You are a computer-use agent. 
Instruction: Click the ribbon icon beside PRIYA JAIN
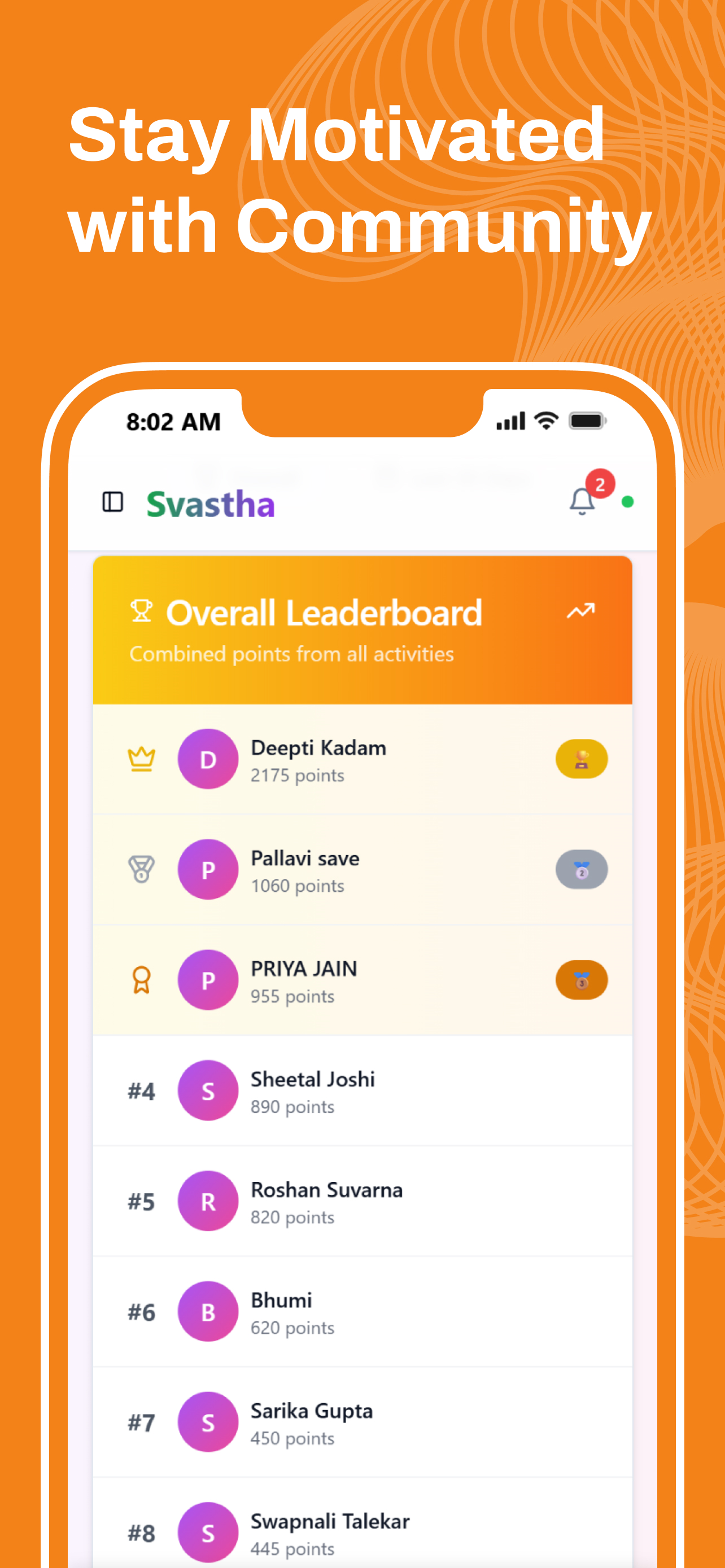(x=141, y=980)
